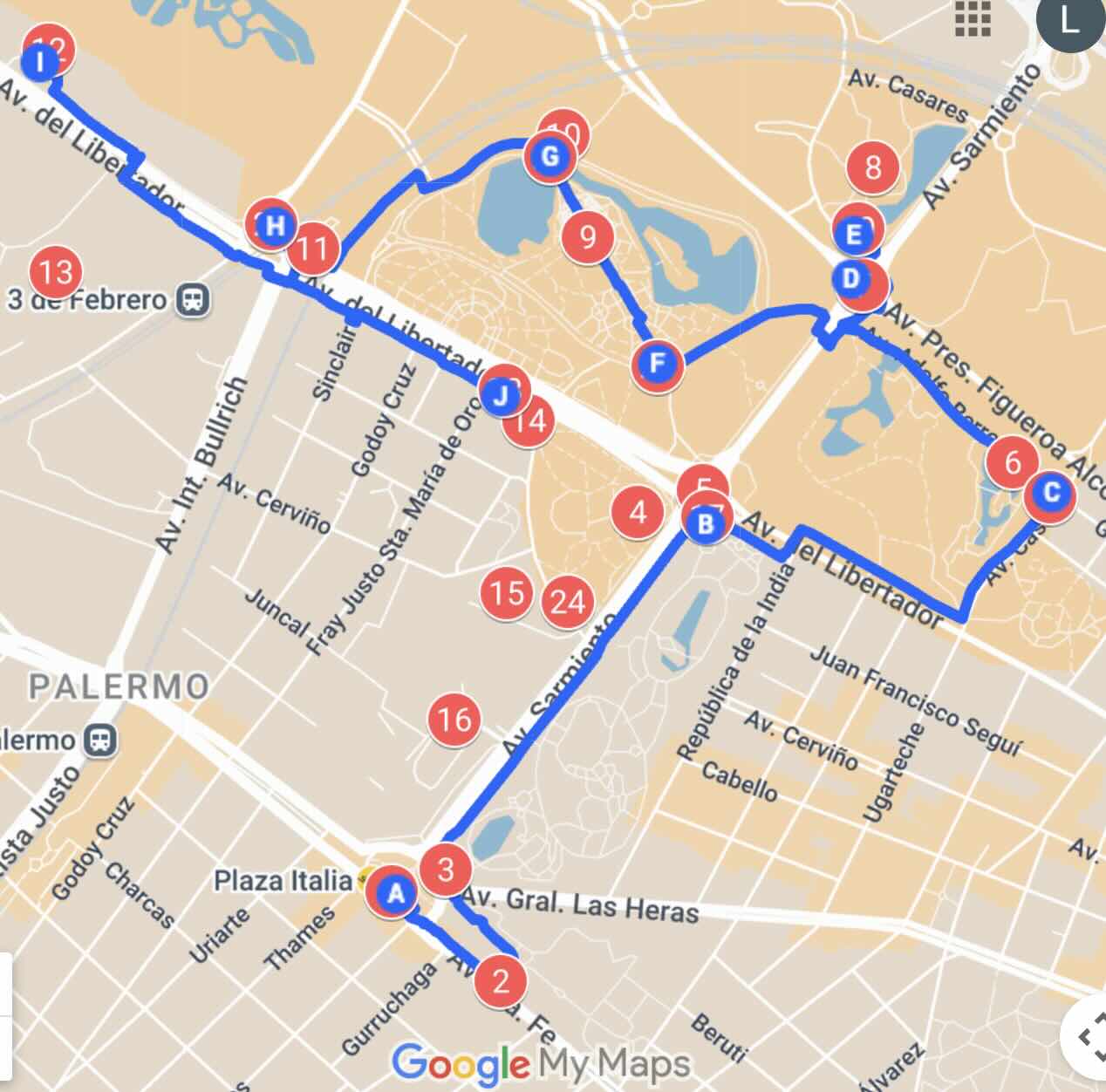Select route waypoint I marker

coord(39,61)
